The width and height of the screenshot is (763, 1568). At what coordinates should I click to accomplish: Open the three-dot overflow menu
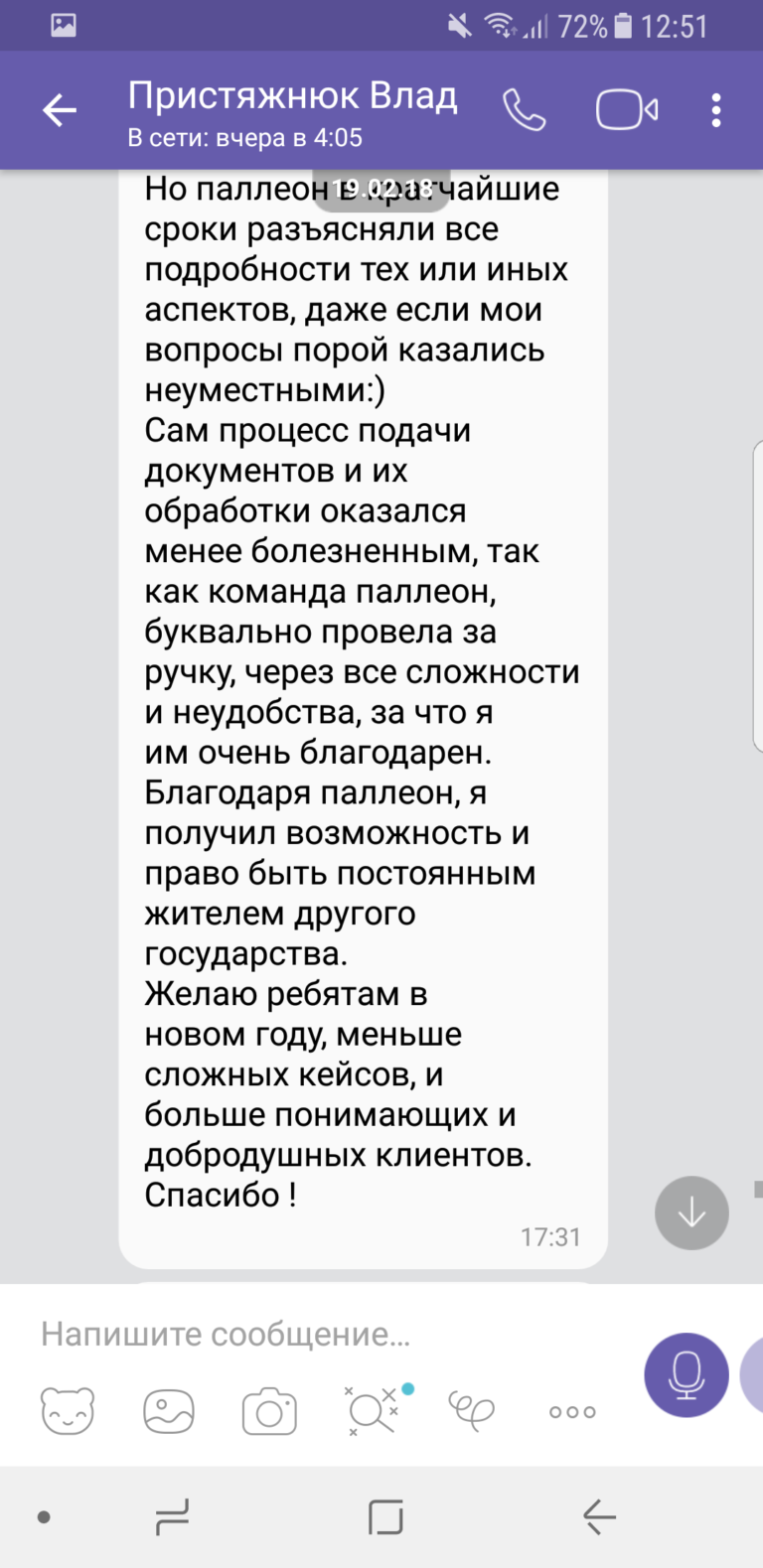(716, 110)
